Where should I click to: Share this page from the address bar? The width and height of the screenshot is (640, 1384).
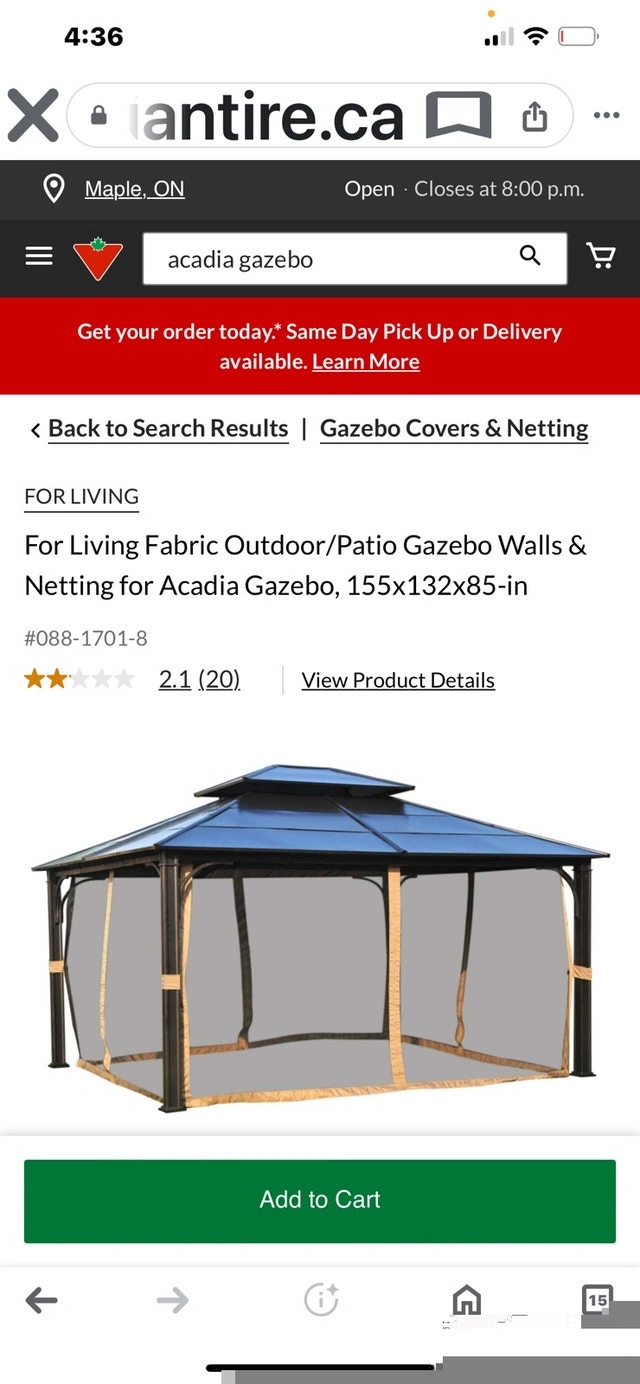click(535, 117)
